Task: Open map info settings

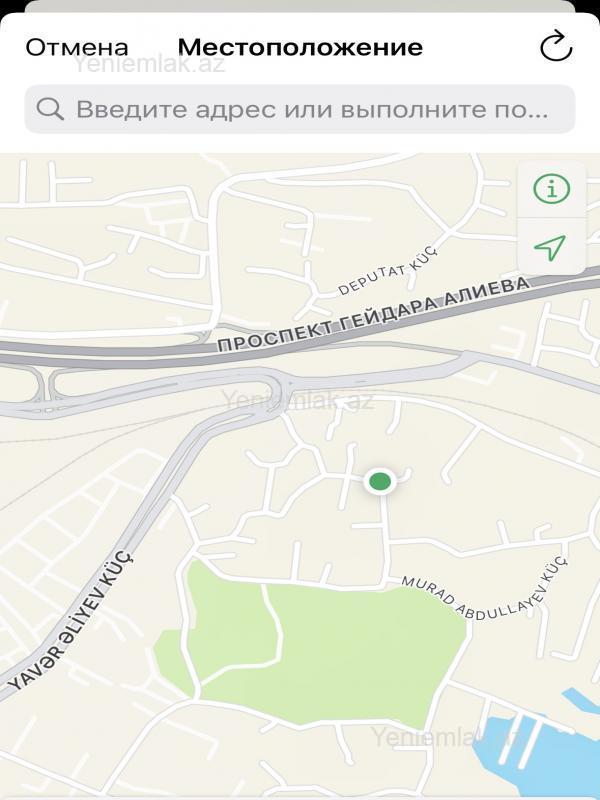Action: (x=551, y=188)
